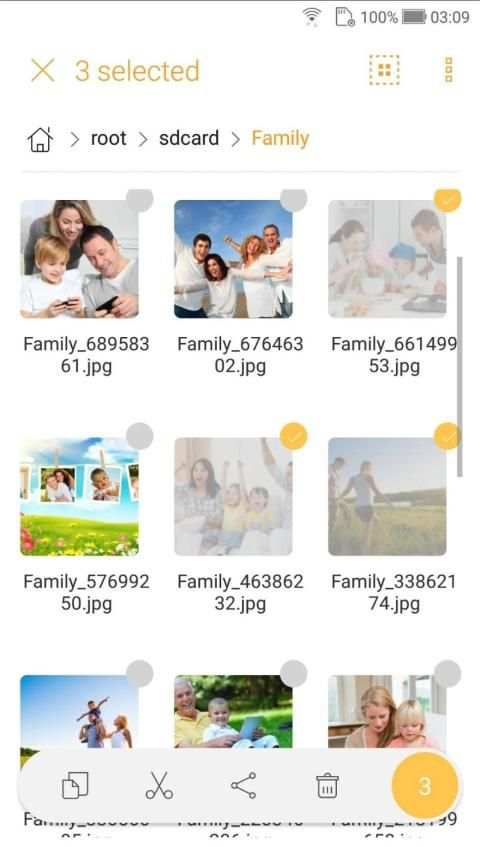480x847 pixels.
Task: Uncheck photo Family_33862174.jpg
Action: [x=387, y=496]
